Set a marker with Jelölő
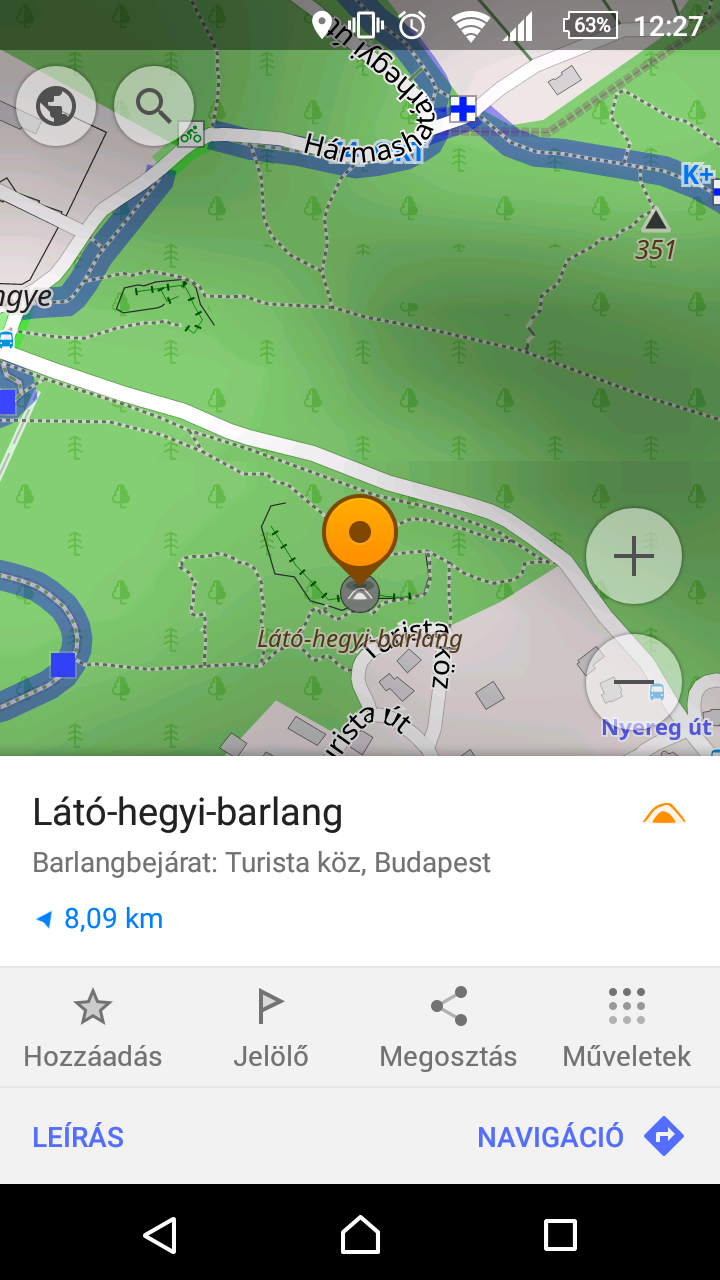Screen dimensions: 720x1280 click(271, 1027)
